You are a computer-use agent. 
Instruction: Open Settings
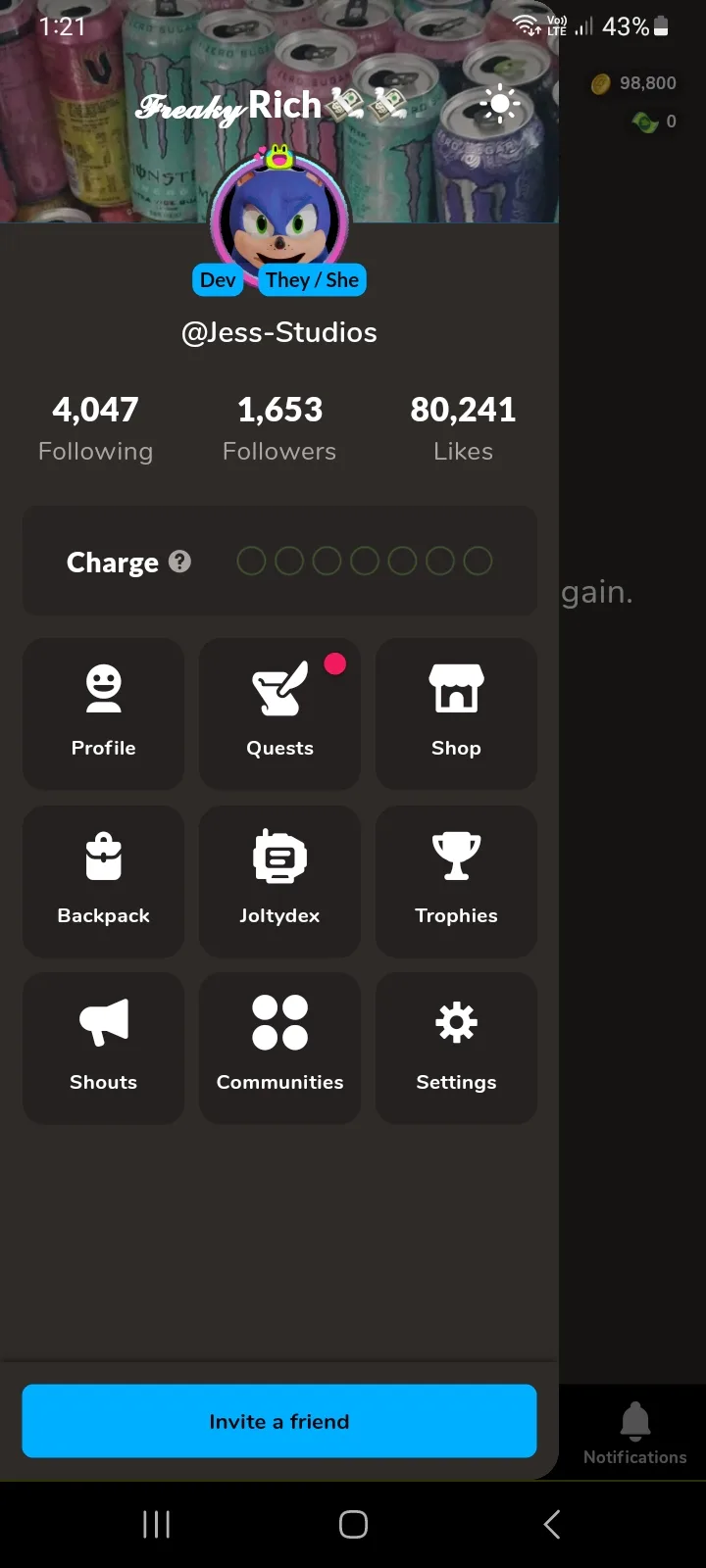[456, 1048]
